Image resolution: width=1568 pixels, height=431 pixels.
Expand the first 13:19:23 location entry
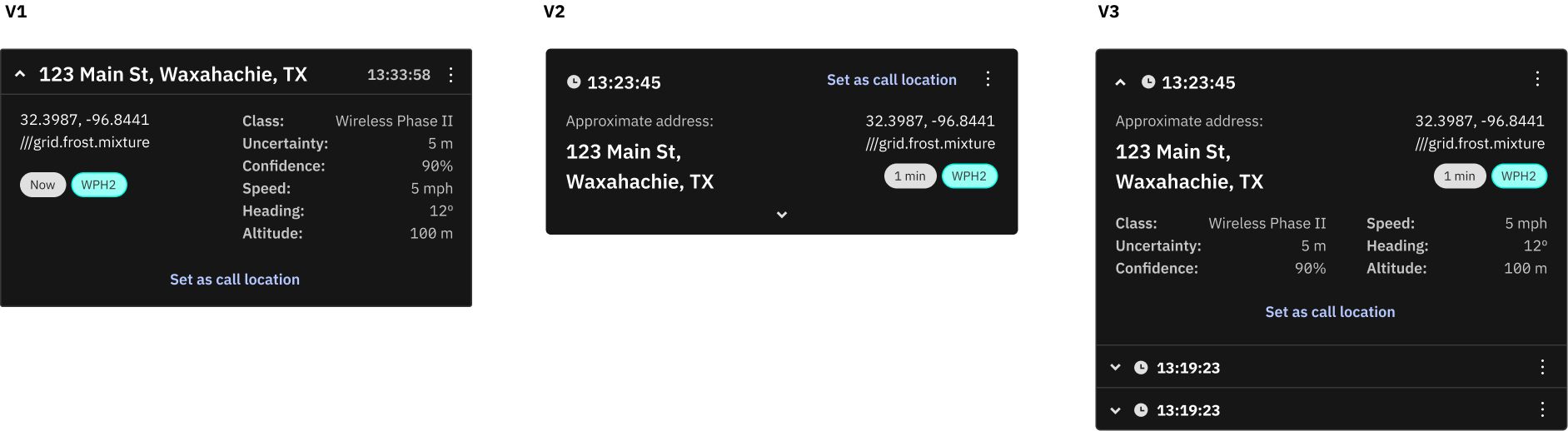1116,368
